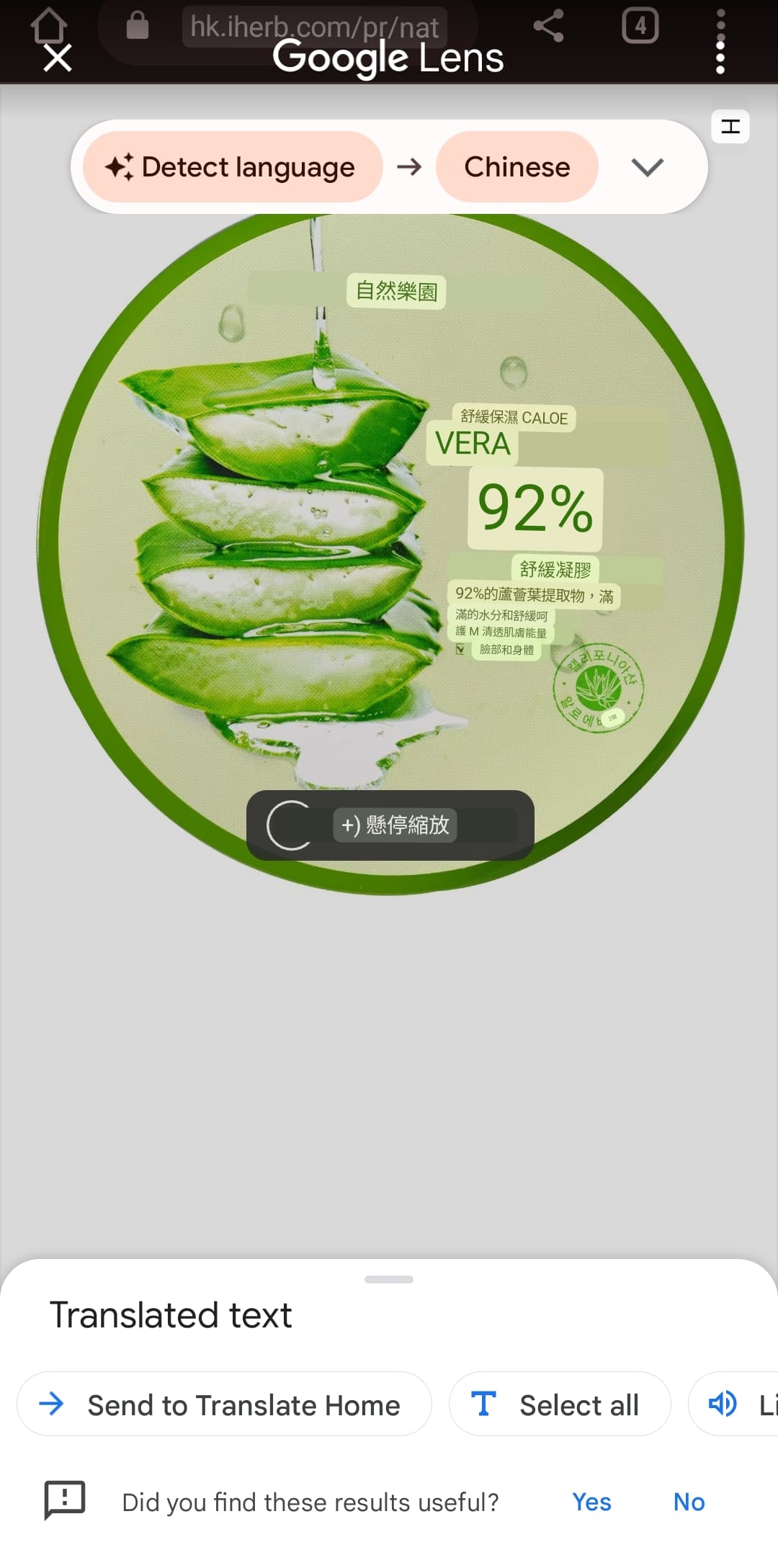Open the three-dot overflow menu
Image resolution: width=778 pixels, height=1568 pixels.
tap(720, 42)
